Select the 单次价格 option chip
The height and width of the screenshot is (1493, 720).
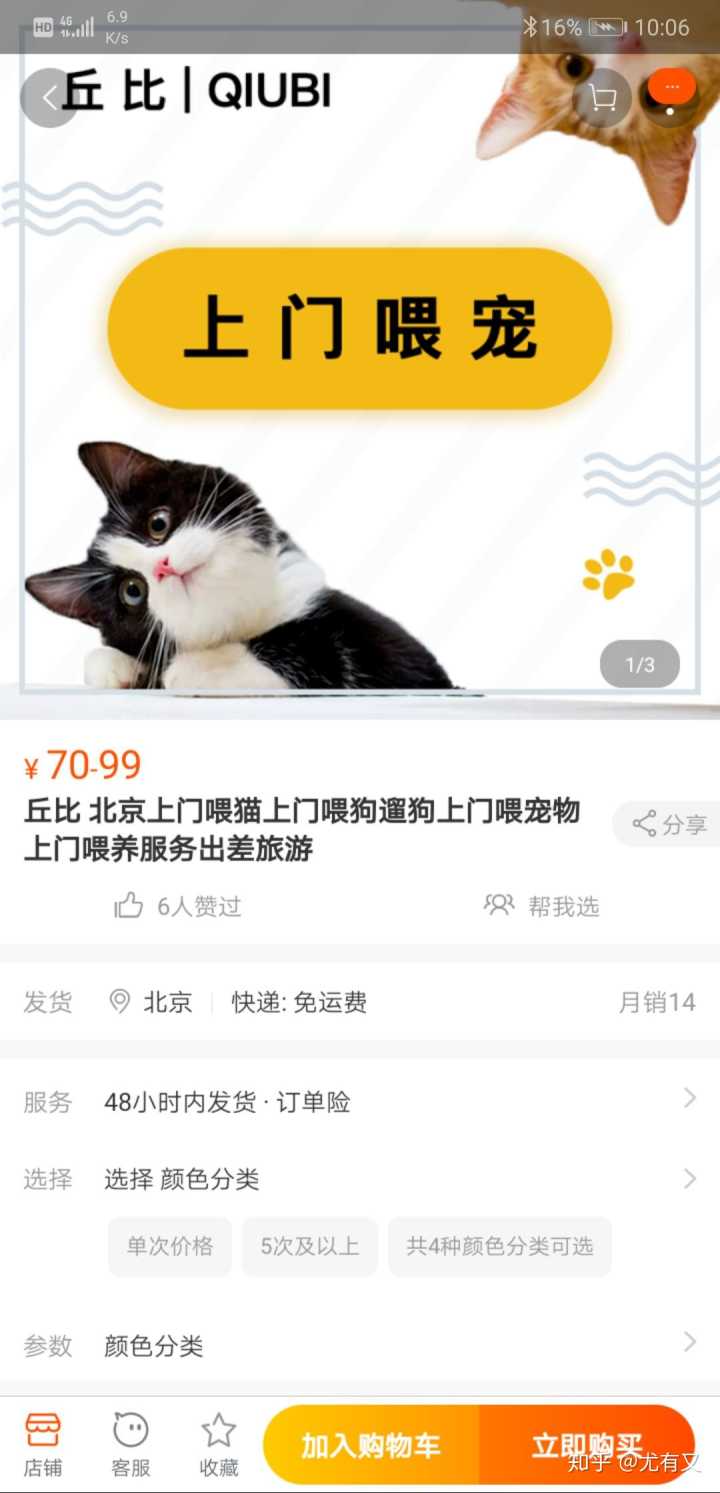point(169,1246)
